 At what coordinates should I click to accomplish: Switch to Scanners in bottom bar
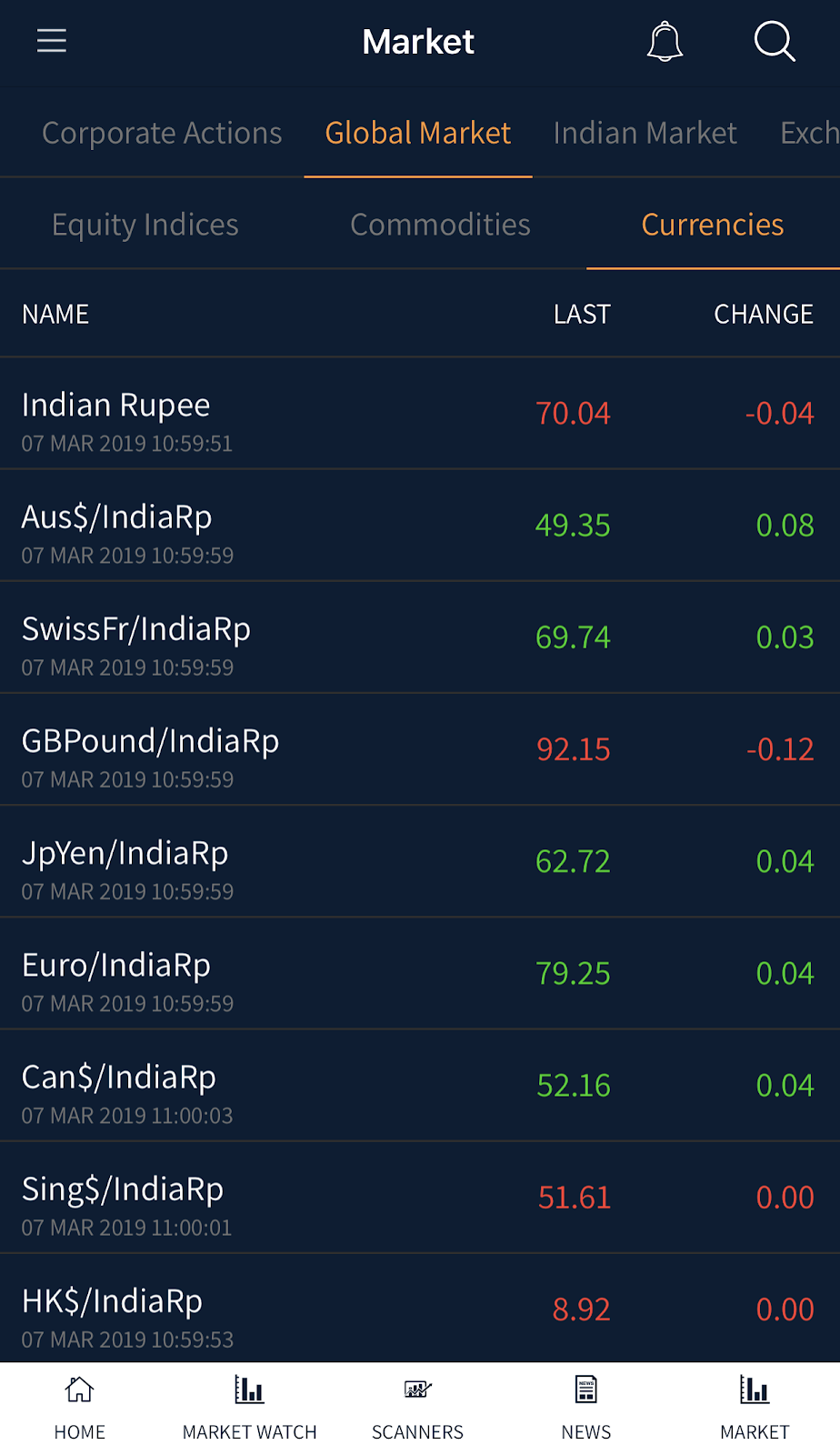click(417, 1408)
